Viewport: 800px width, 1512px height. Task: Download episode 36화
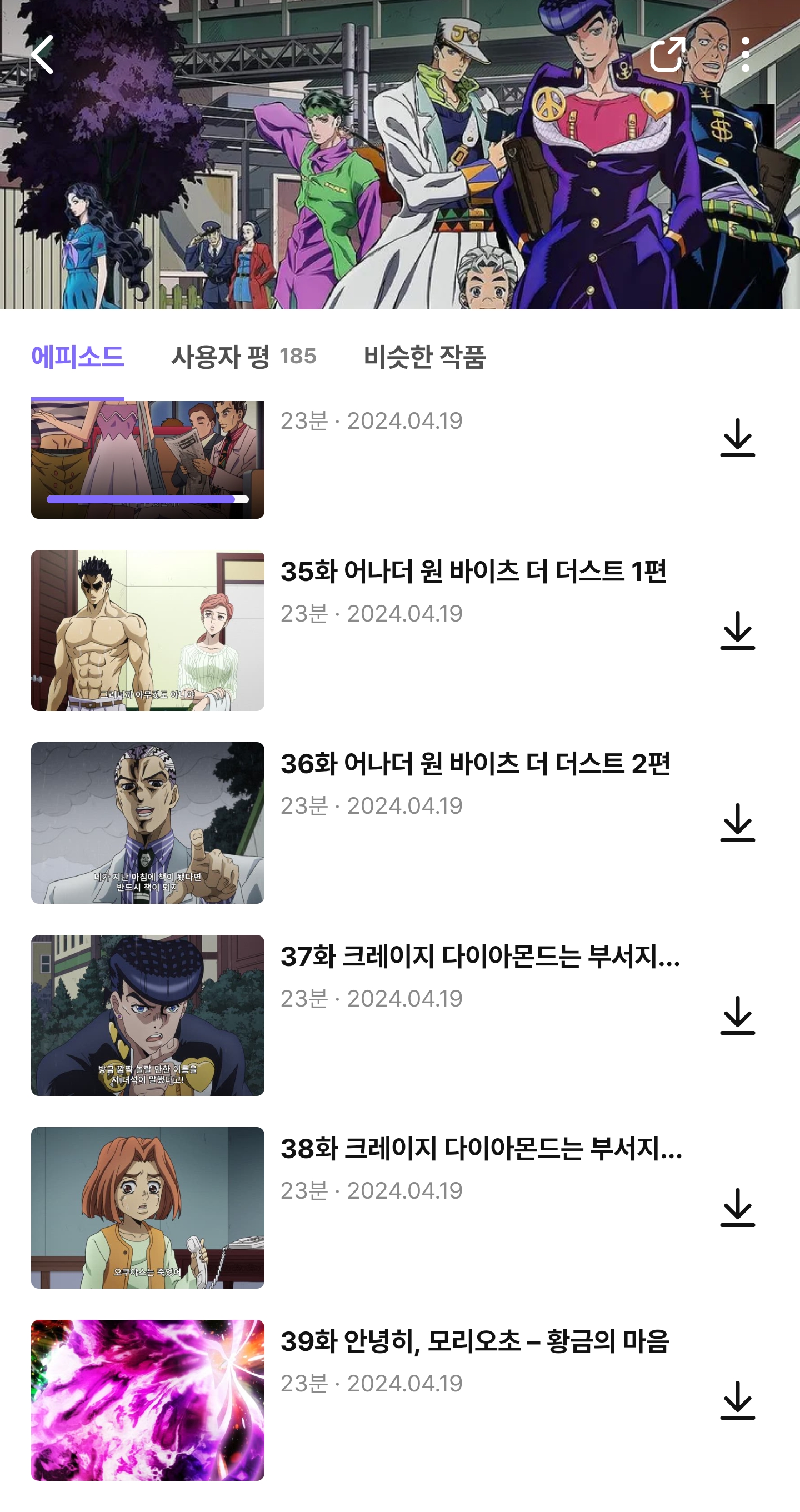pyautogui.click(x=737, y=823)
